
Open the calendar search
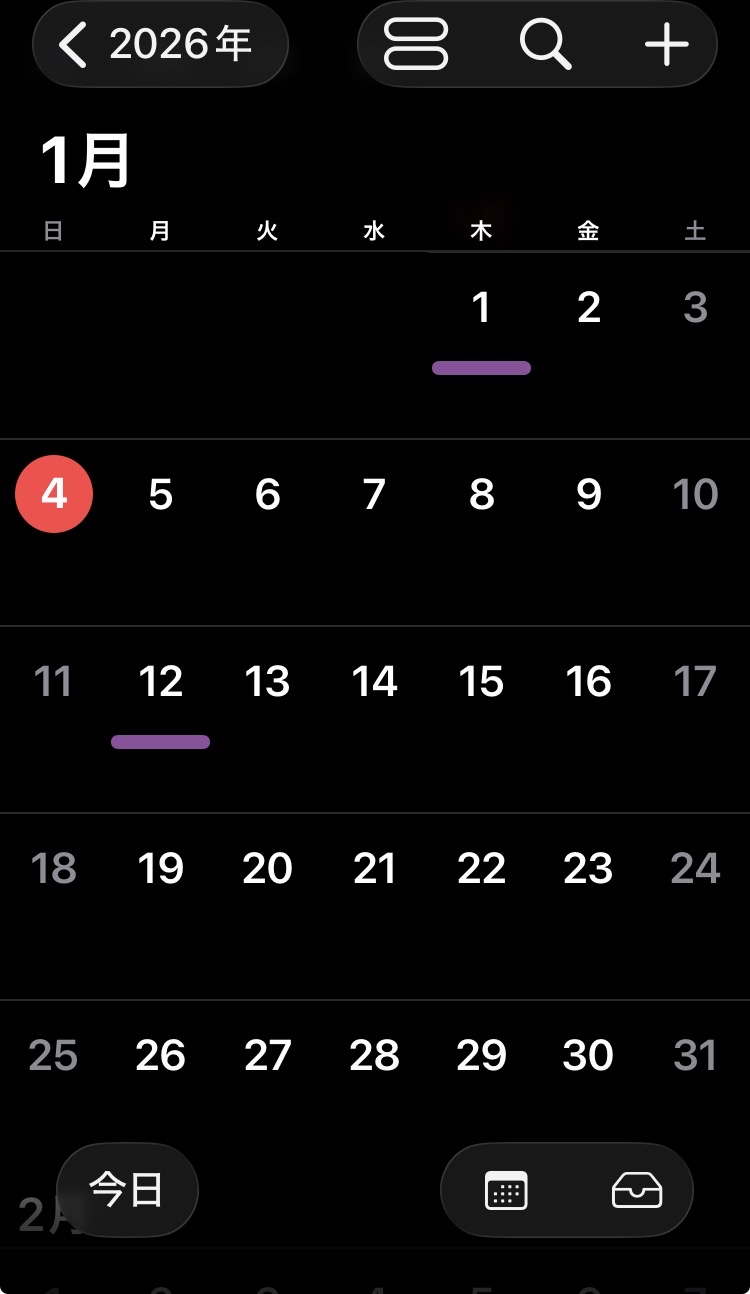(x=545, y=45)
